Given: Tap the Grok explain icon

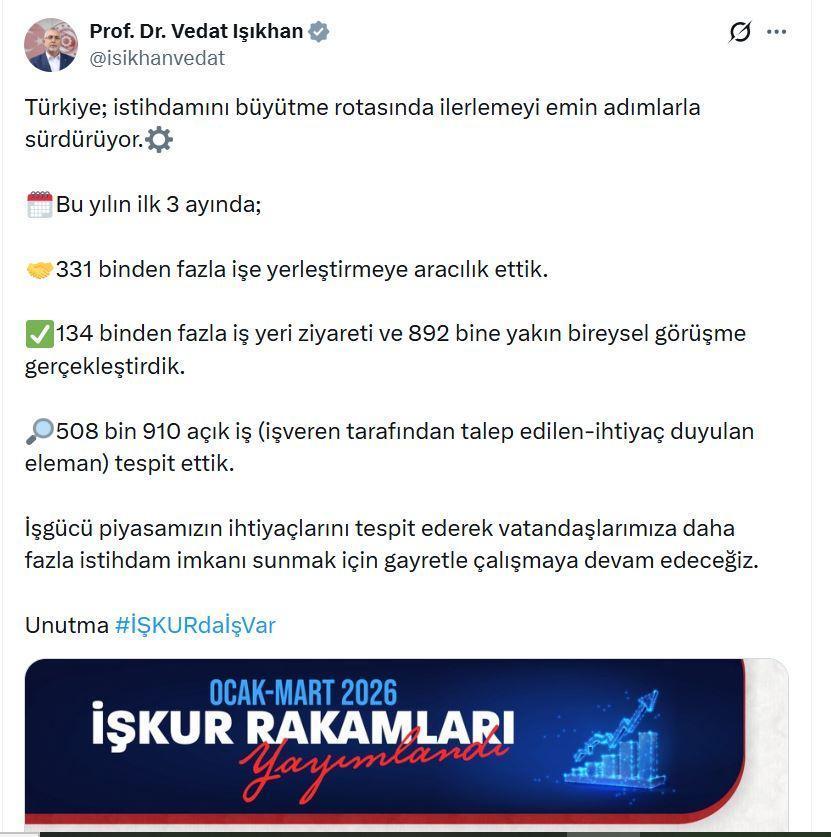Looking at the screenshot, I should [x=740, y=32].
